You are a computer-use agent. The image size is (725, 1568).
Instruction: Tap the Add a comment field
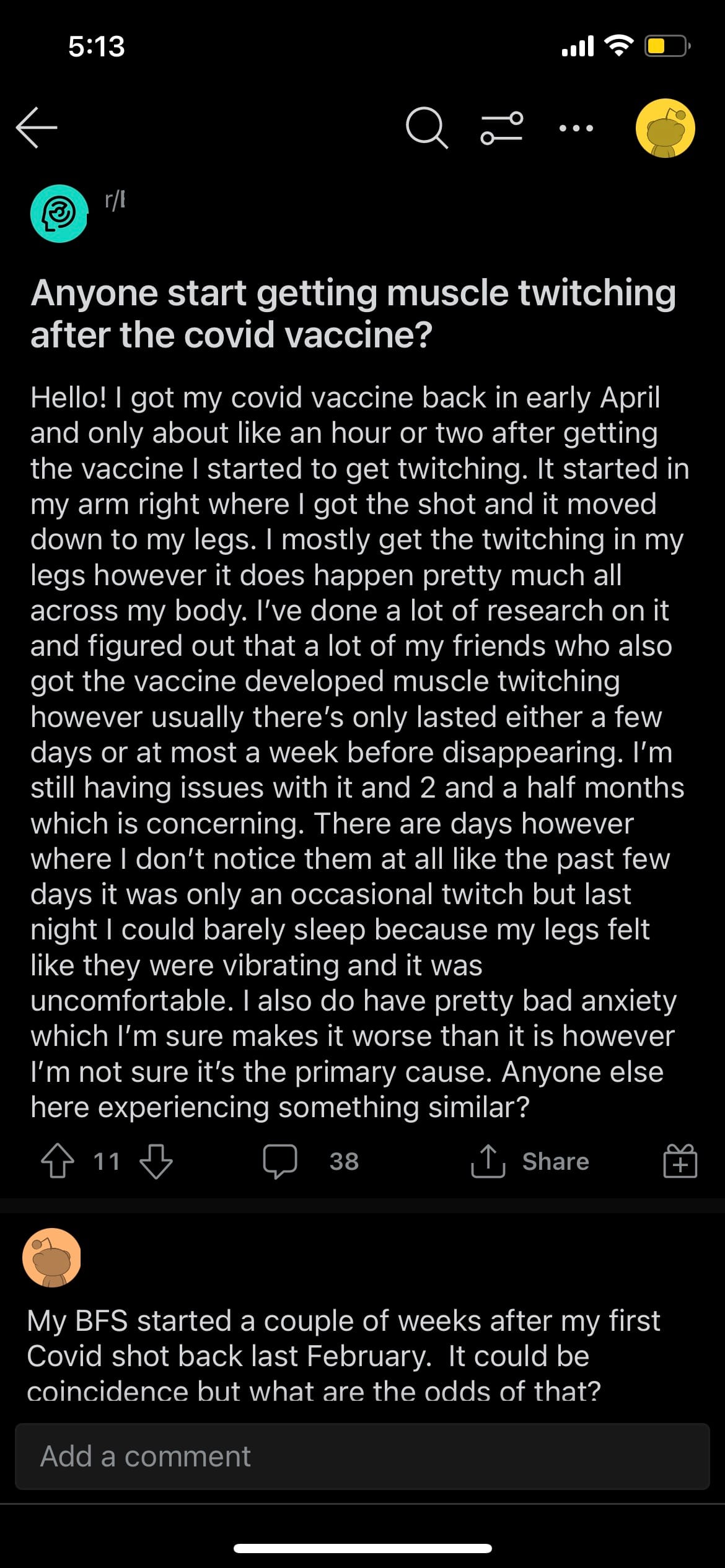click(362, 1456)
